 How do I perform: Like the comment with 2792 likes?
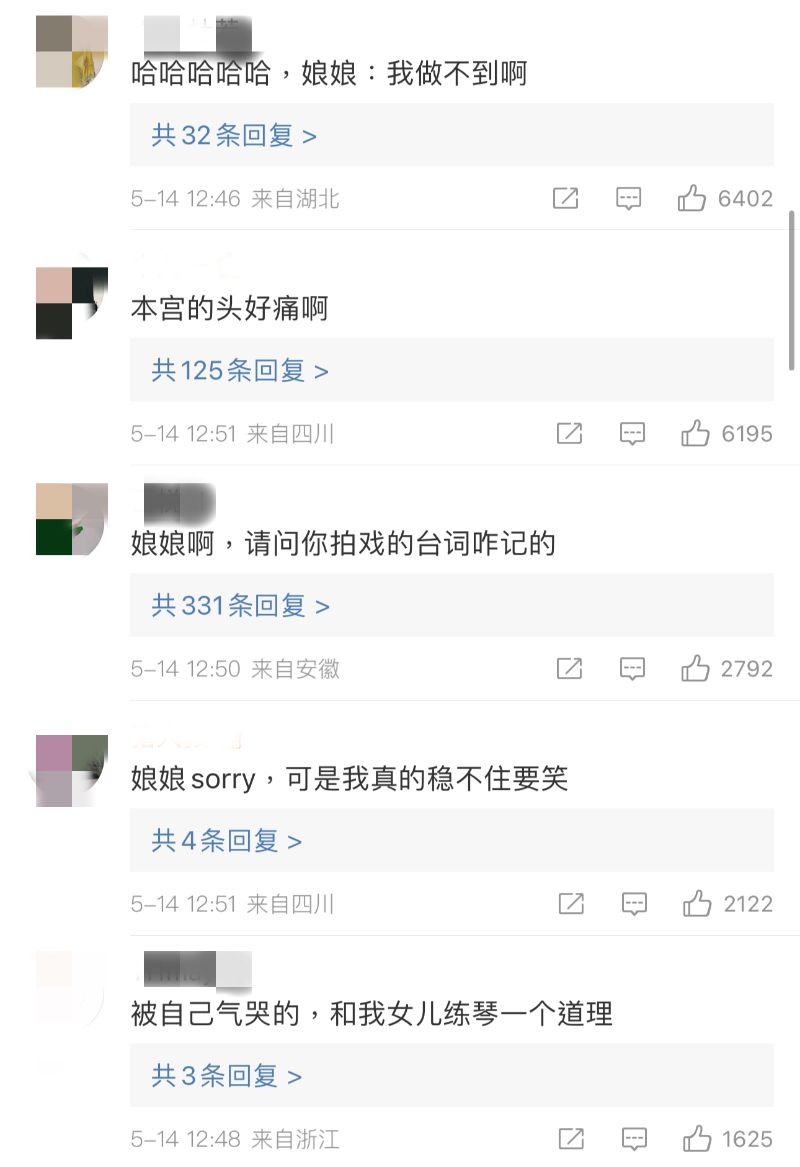(x=695, y=669)
